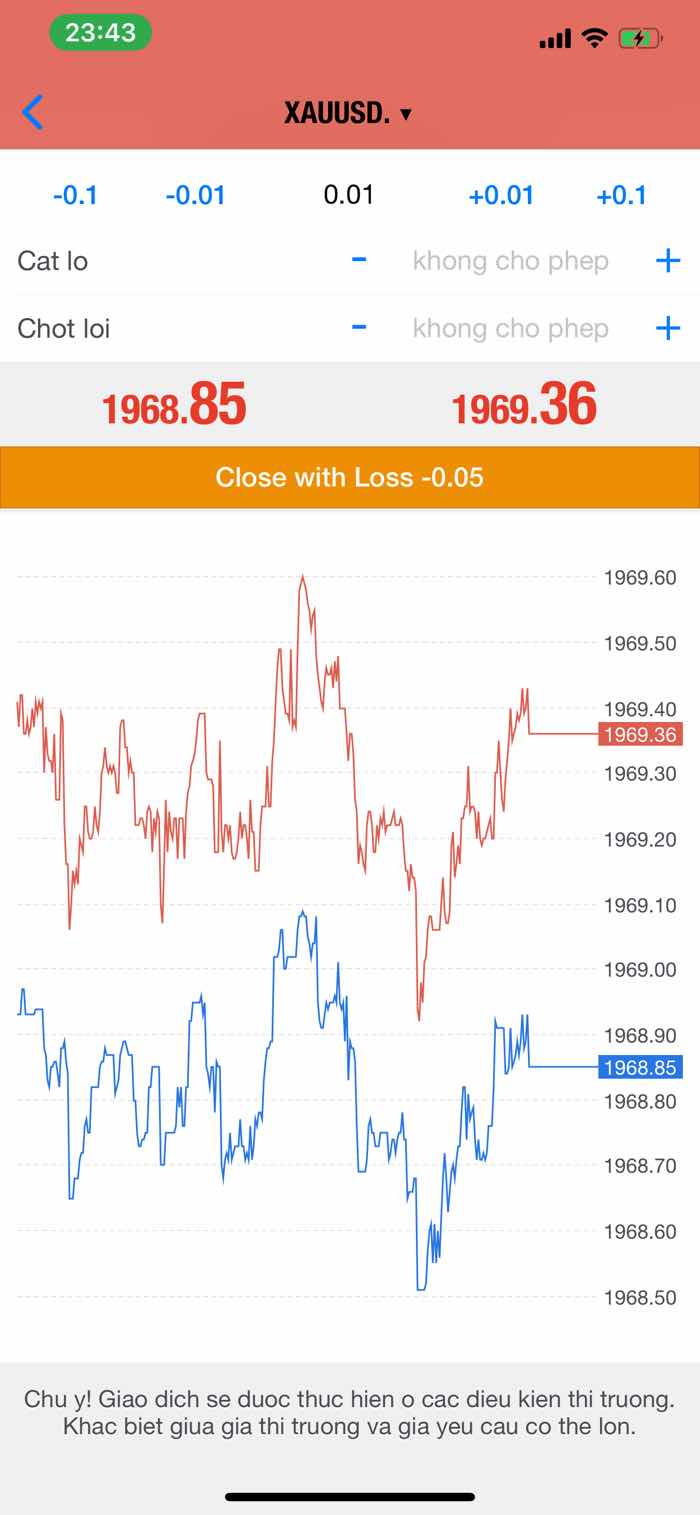
Task: Tap minus on the Cat lo row
Action: (359, 260)
